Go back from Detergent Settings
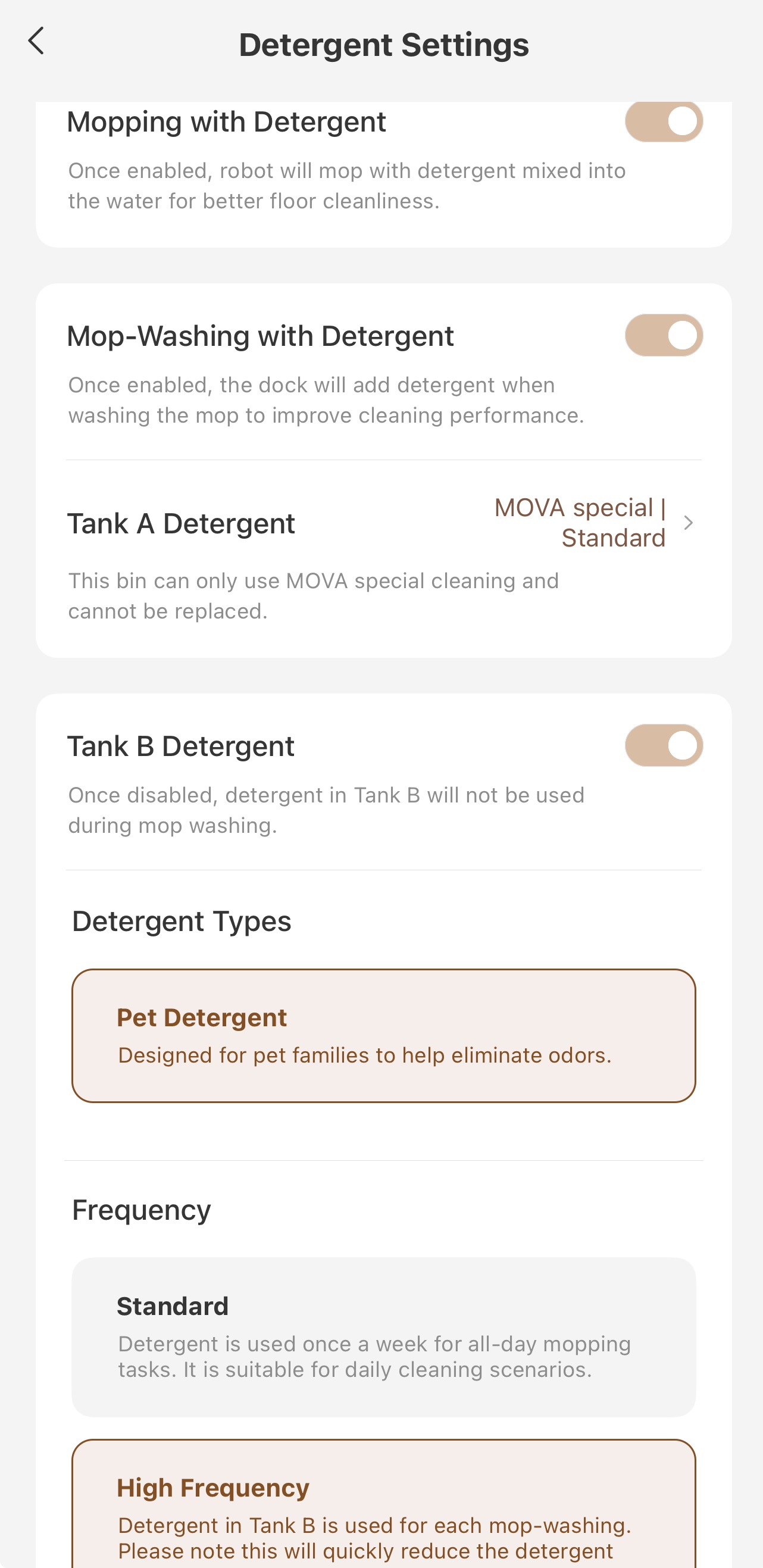Viewport: 763px width, 1568px height. [36, 42]
